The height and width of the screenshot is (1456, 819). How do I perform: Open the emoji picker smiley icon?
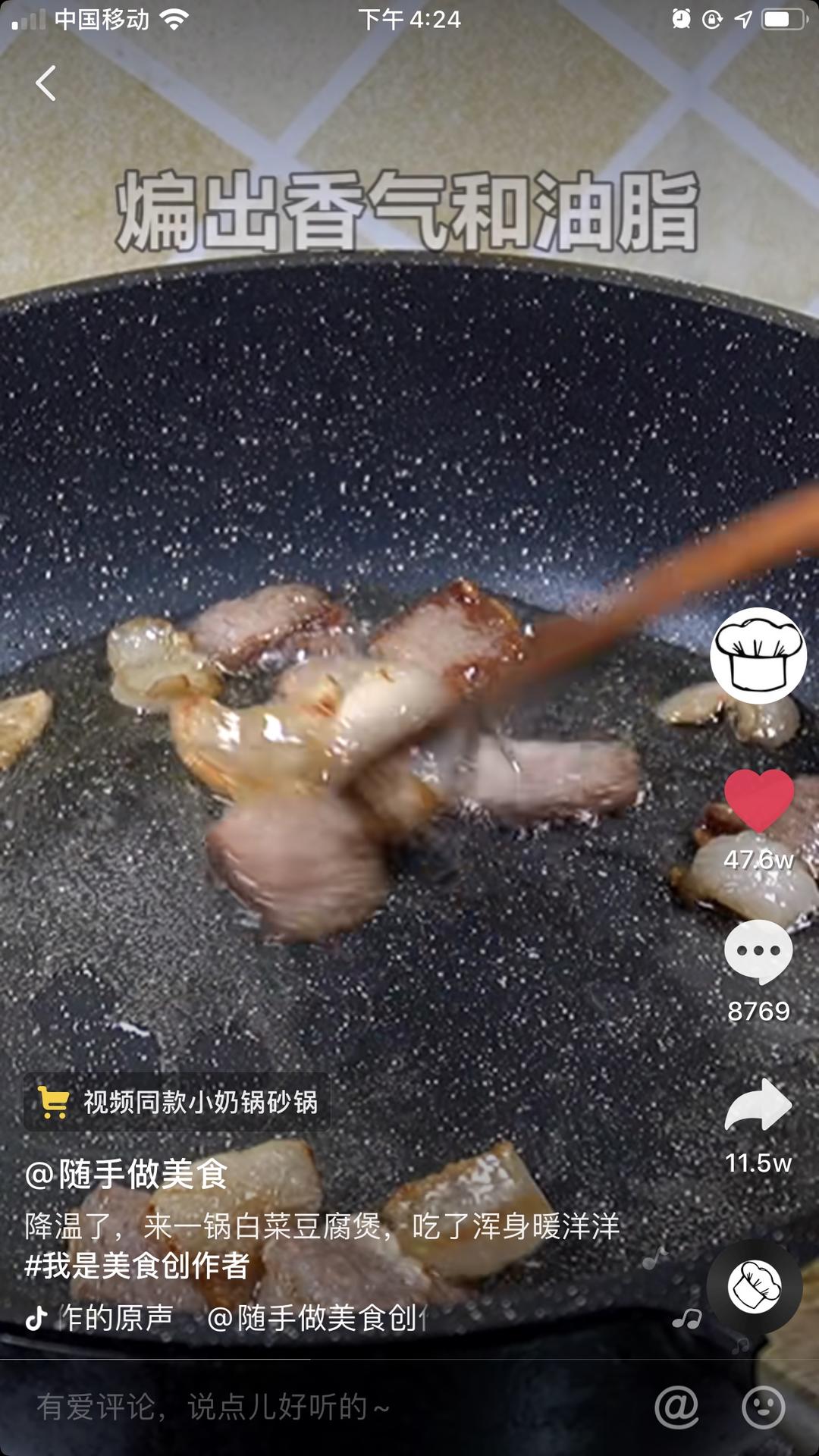click(x=763, y=1407)
